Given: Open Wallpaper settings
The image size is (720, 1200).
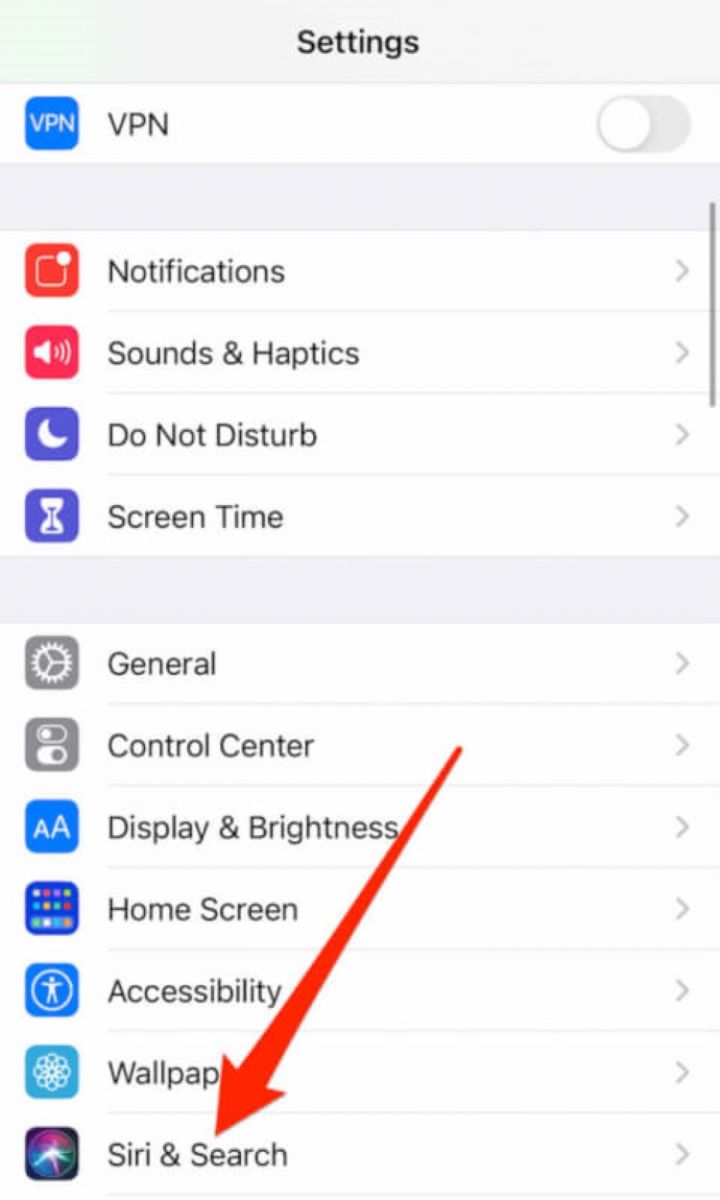Looking at the screenshot, I should click(x=360, y=1074).
